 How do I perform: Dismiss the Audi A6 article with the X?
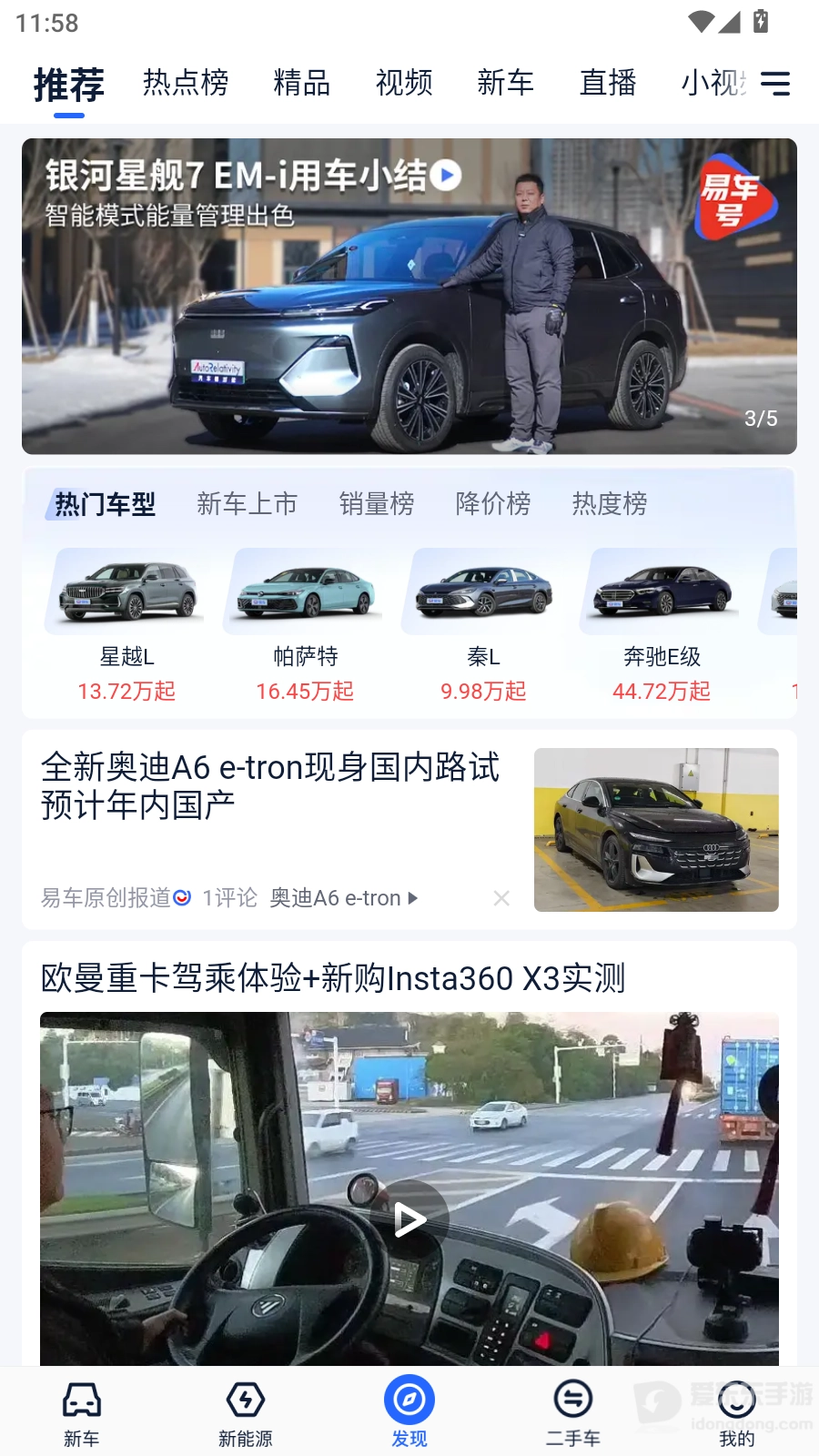[x=501, y=898]
